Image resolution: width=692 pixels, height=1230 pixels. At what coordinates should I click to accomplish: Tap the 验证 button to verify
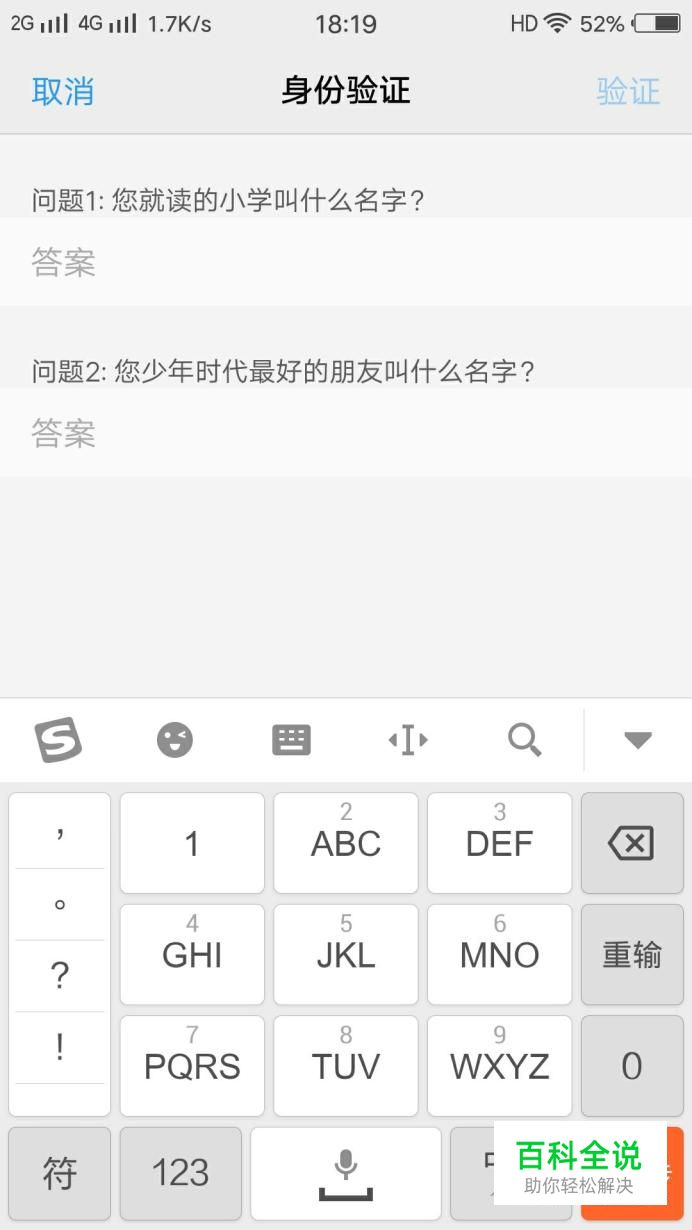[x=628, y=91]
